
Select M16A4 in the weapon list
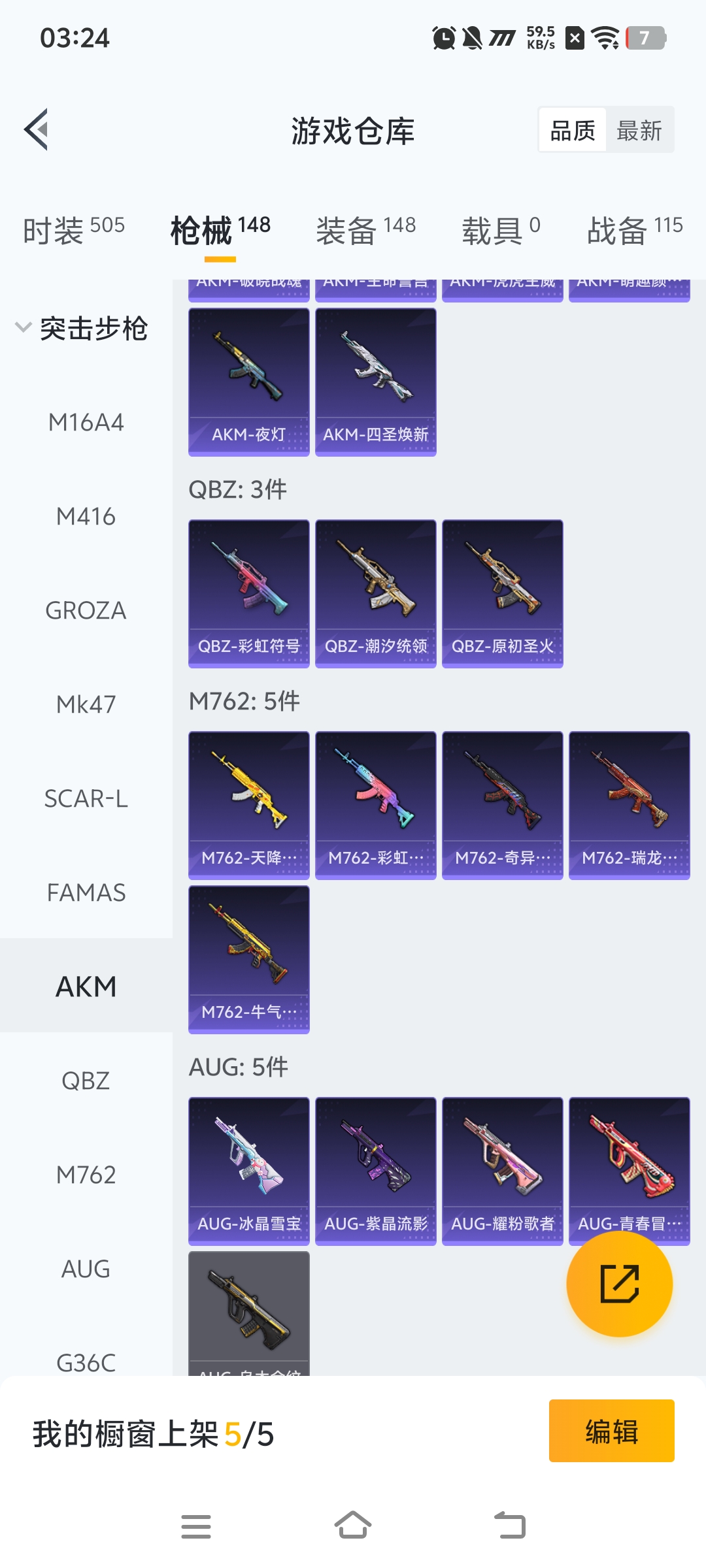[x=86, y=423]
